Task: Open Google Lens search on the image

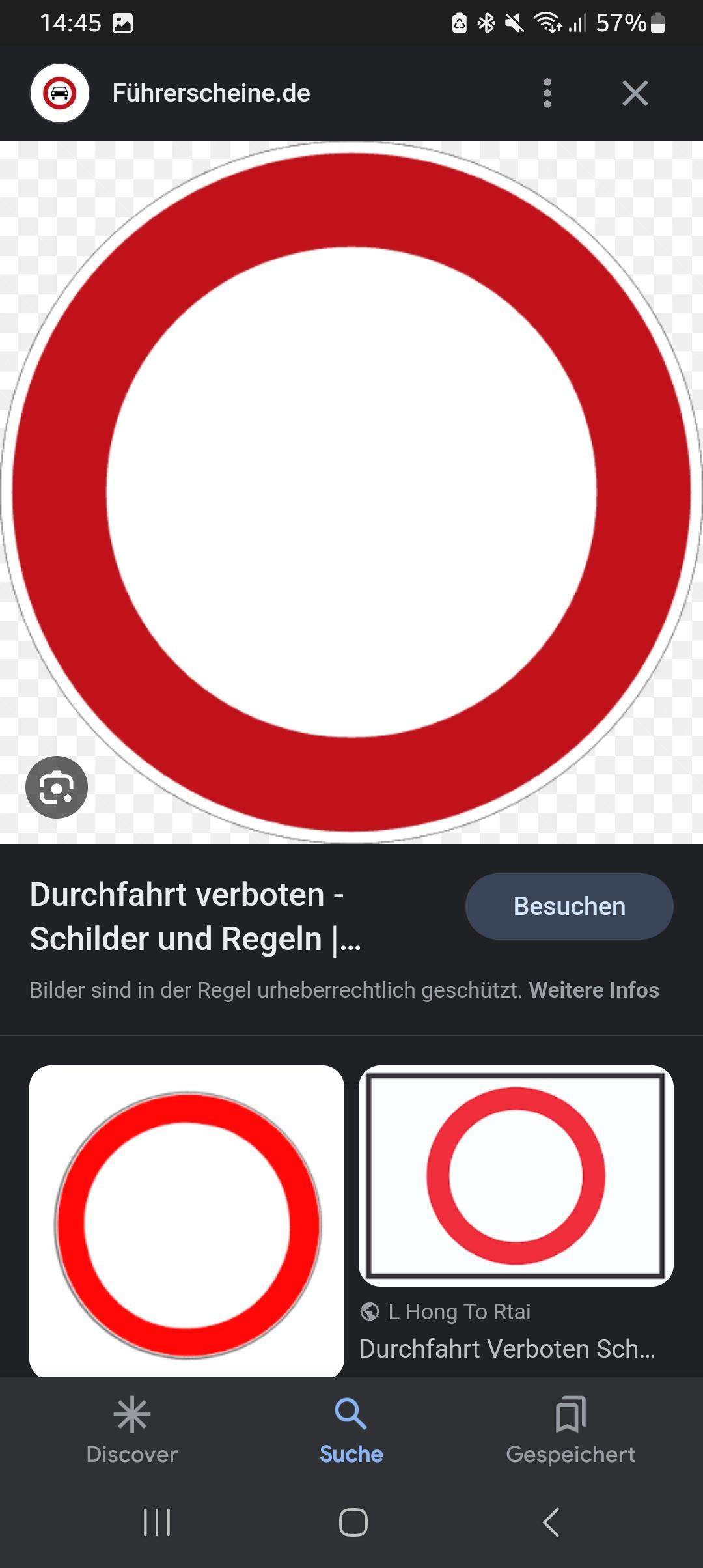Action: pos(56,787)
